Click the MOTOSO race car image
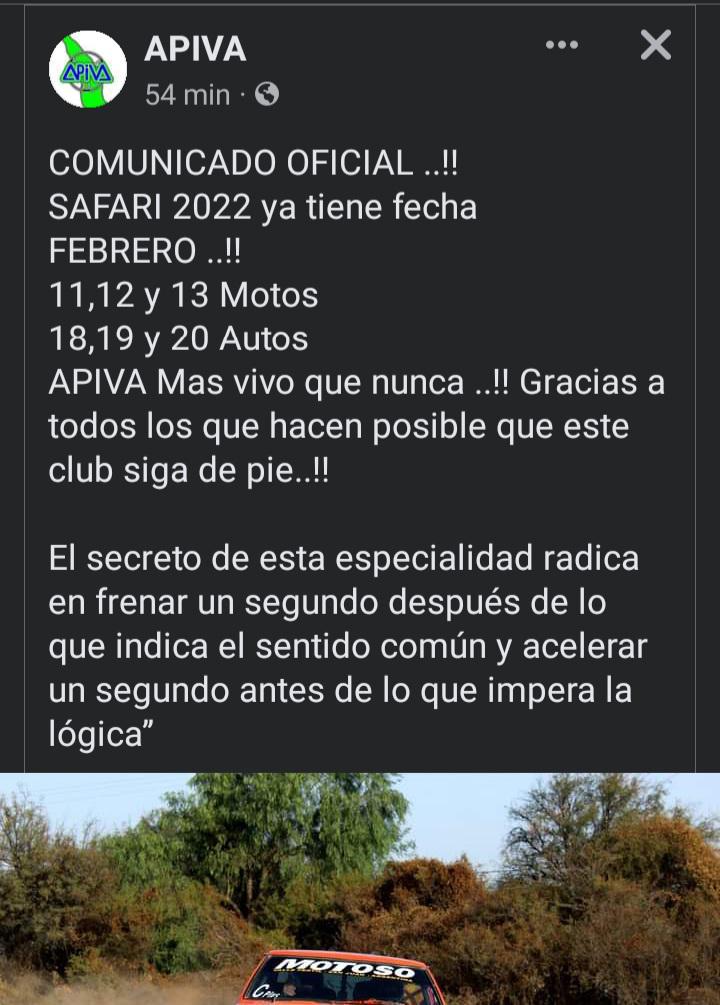 [345, 975]
